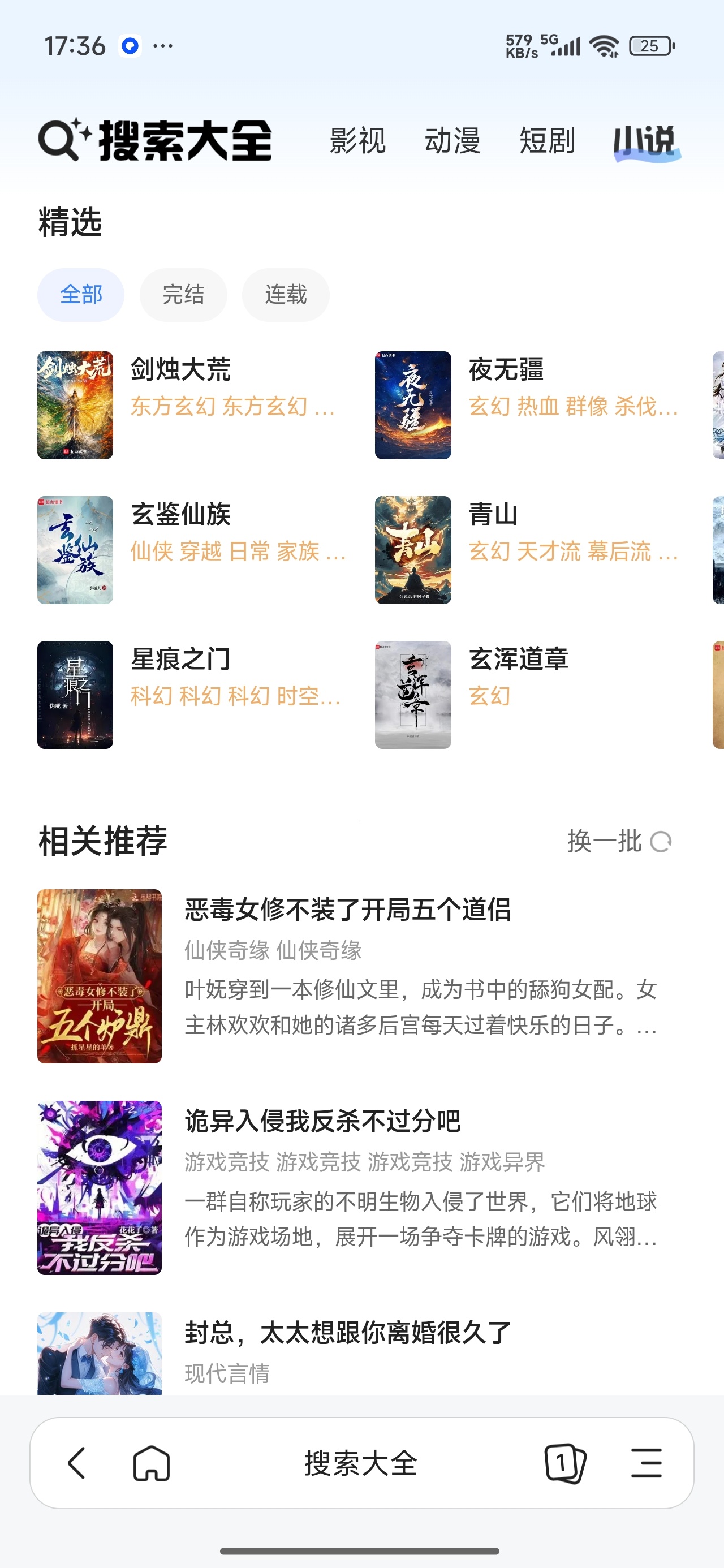Refresh recommendations with 换一批
Viewport: 724px width, 1568px height.
[619, 842]
